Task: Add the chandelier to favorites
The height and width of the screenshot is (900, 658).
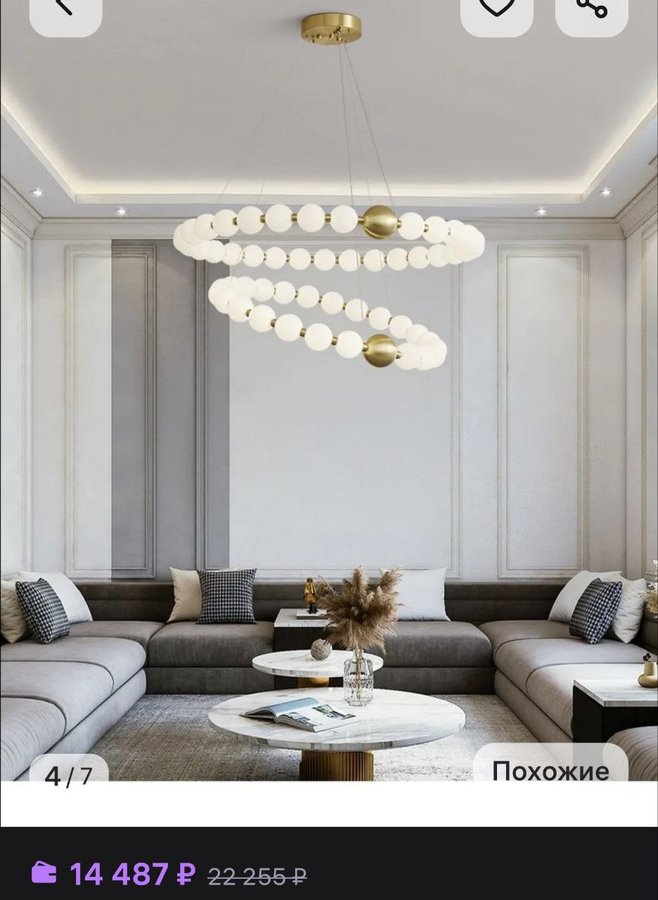Action: point(496,10)
